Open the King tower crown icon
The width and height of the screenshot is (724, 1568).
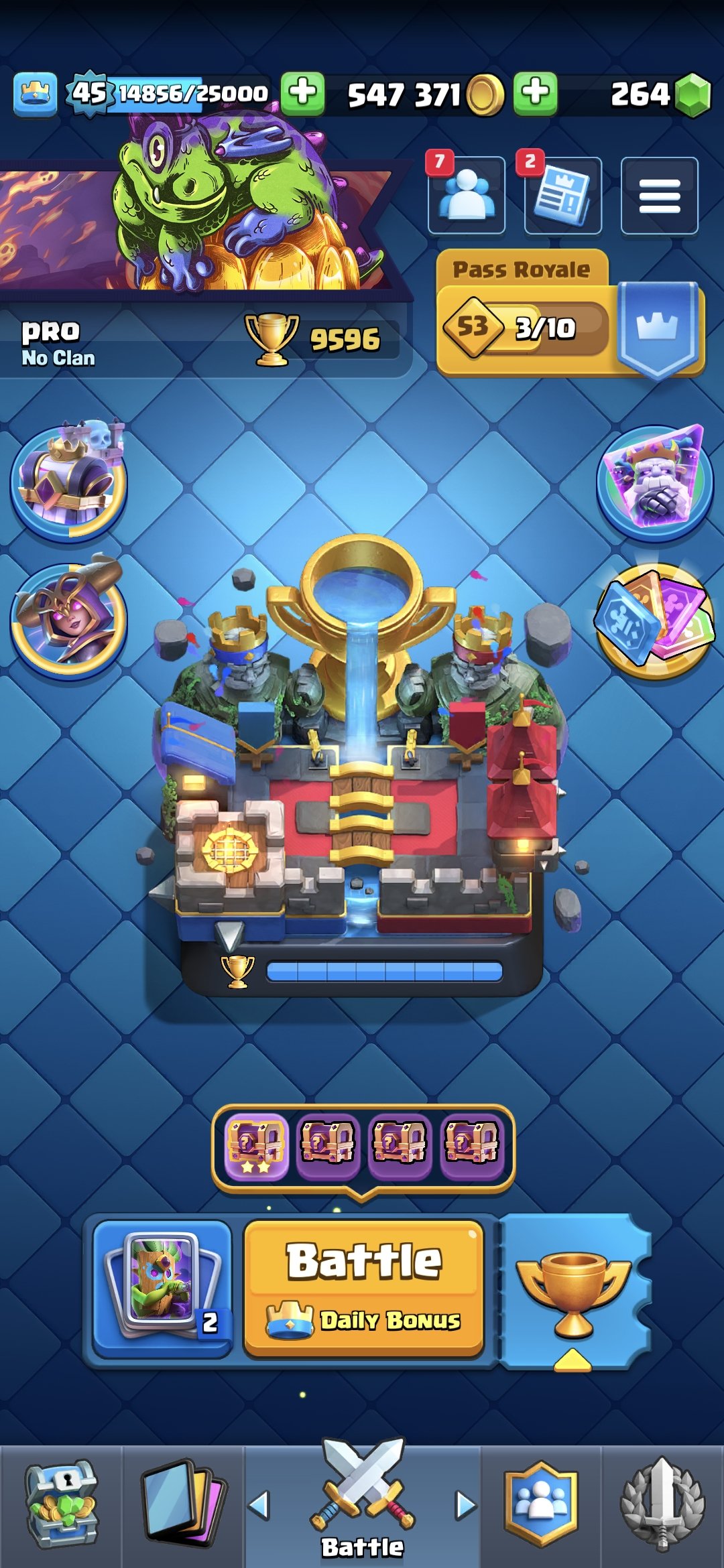[35, 94]
